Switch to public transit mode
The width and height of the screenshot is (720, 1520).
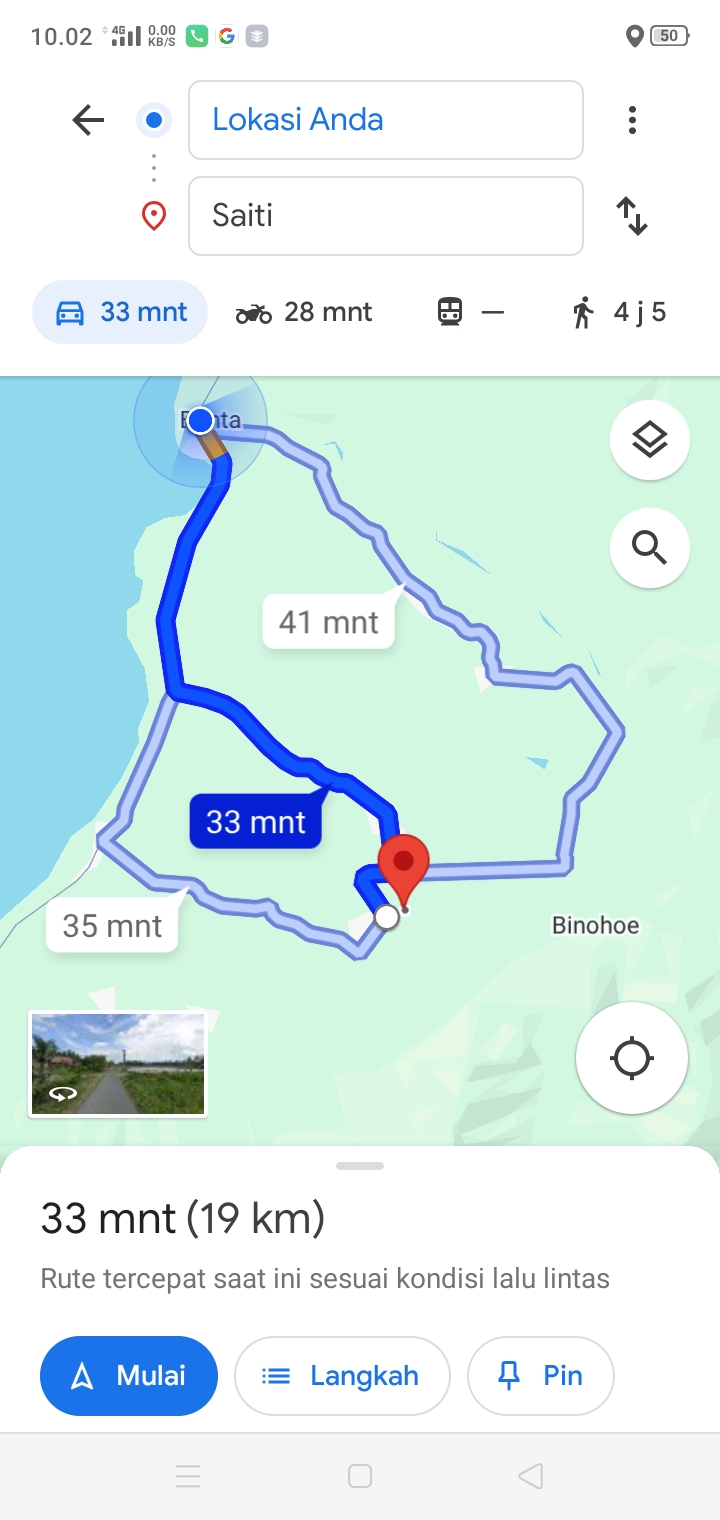470,312
